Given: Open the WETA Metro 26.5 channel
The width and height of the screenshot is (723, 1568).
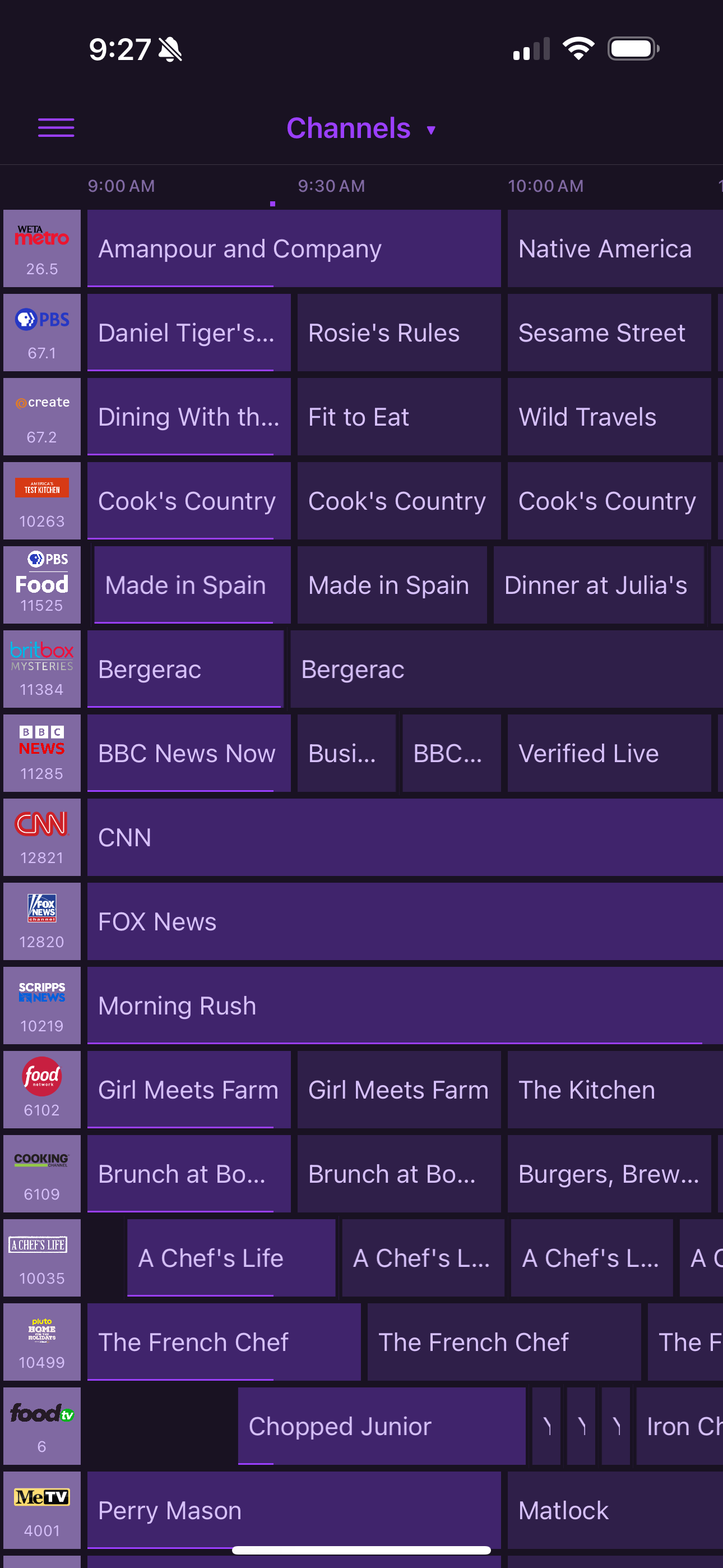Looking at the screenshot, I should 42,248.
